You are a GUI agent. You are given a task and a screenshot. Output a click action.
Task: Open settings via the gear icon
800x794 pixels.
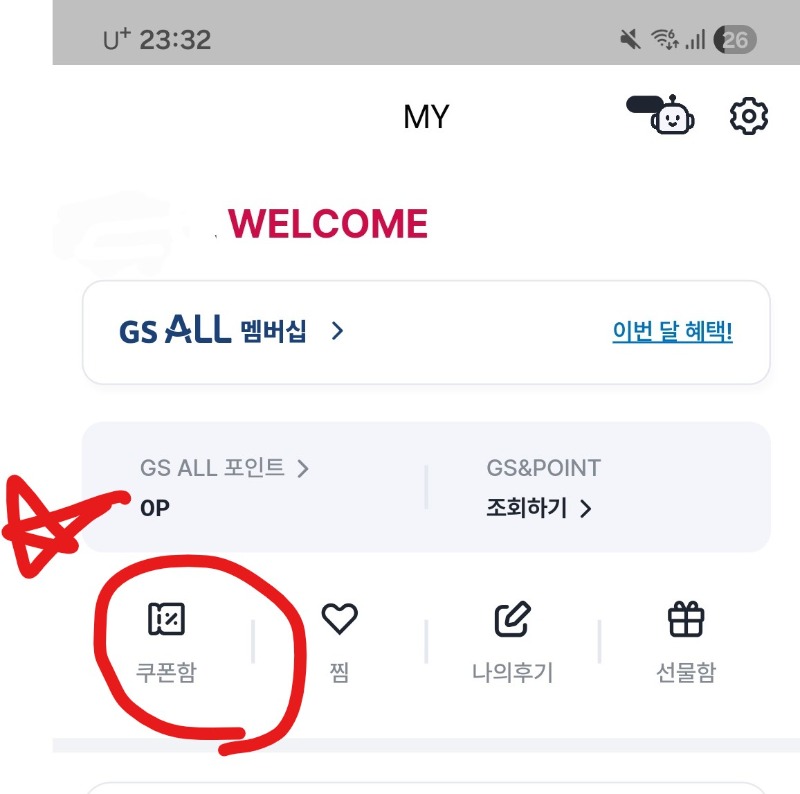point(747,117)
